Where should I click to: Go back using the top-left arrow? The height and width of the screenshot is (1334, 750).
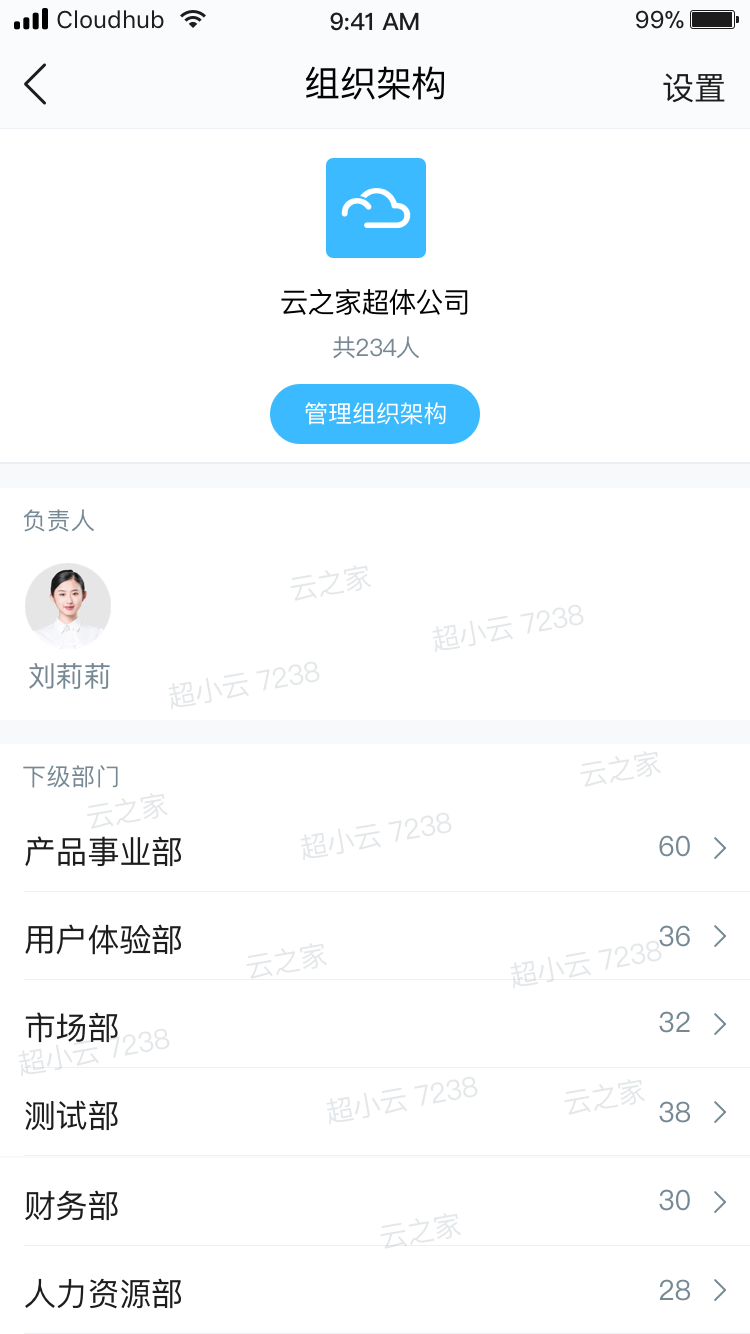tap(36, 85)
